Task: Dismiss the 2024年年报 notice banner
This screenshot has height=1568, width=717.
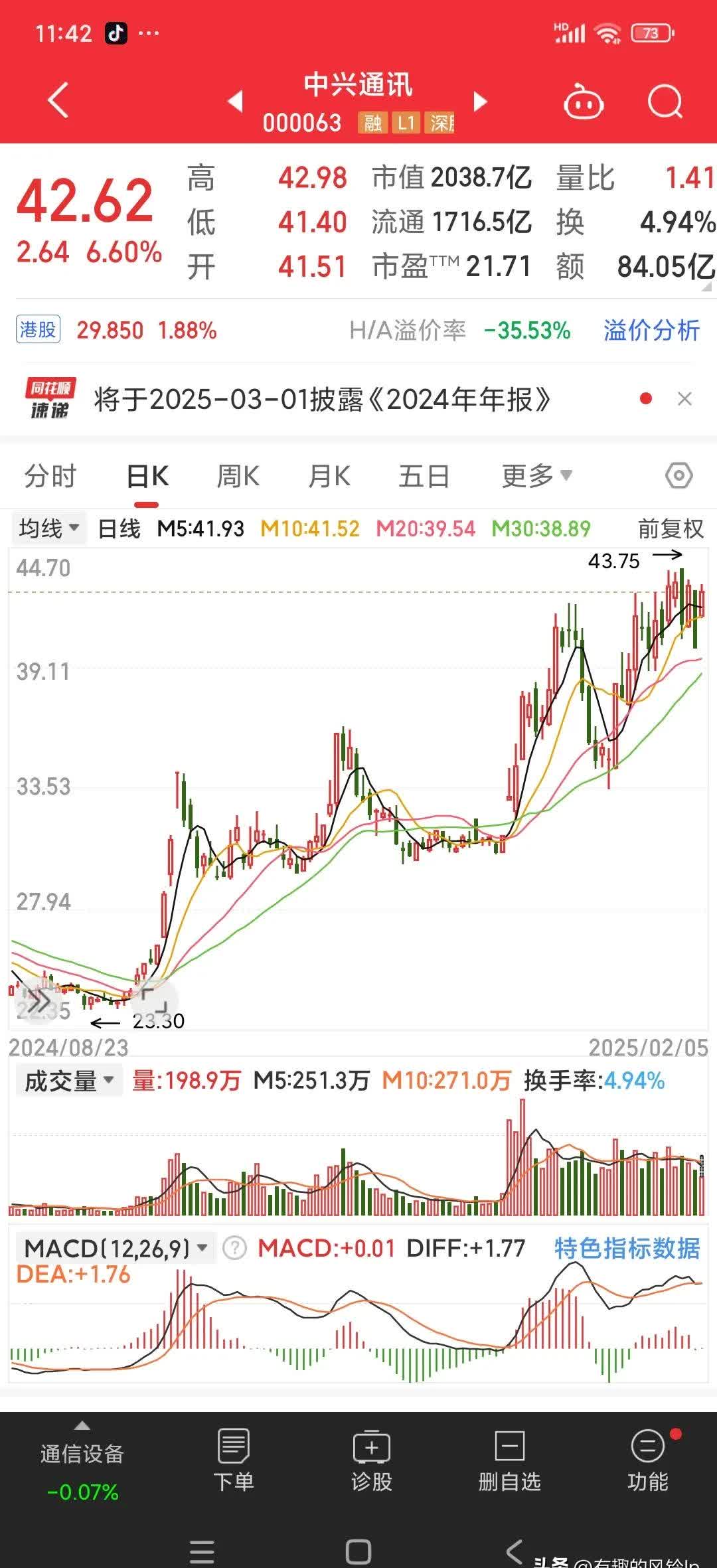Action: pyautogui.click(x=684, y=399)
